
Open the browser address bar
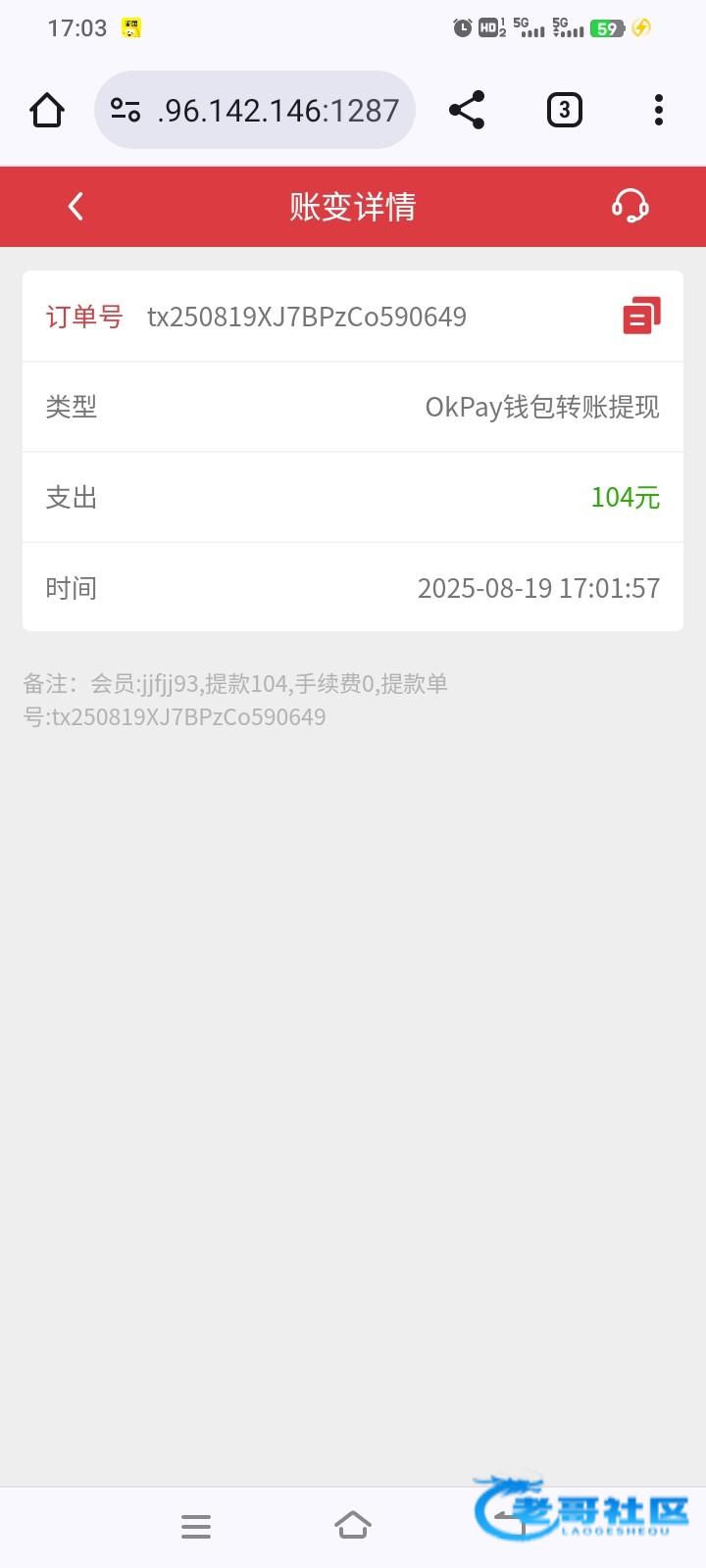pyautogui.click(x=255, y=110)
